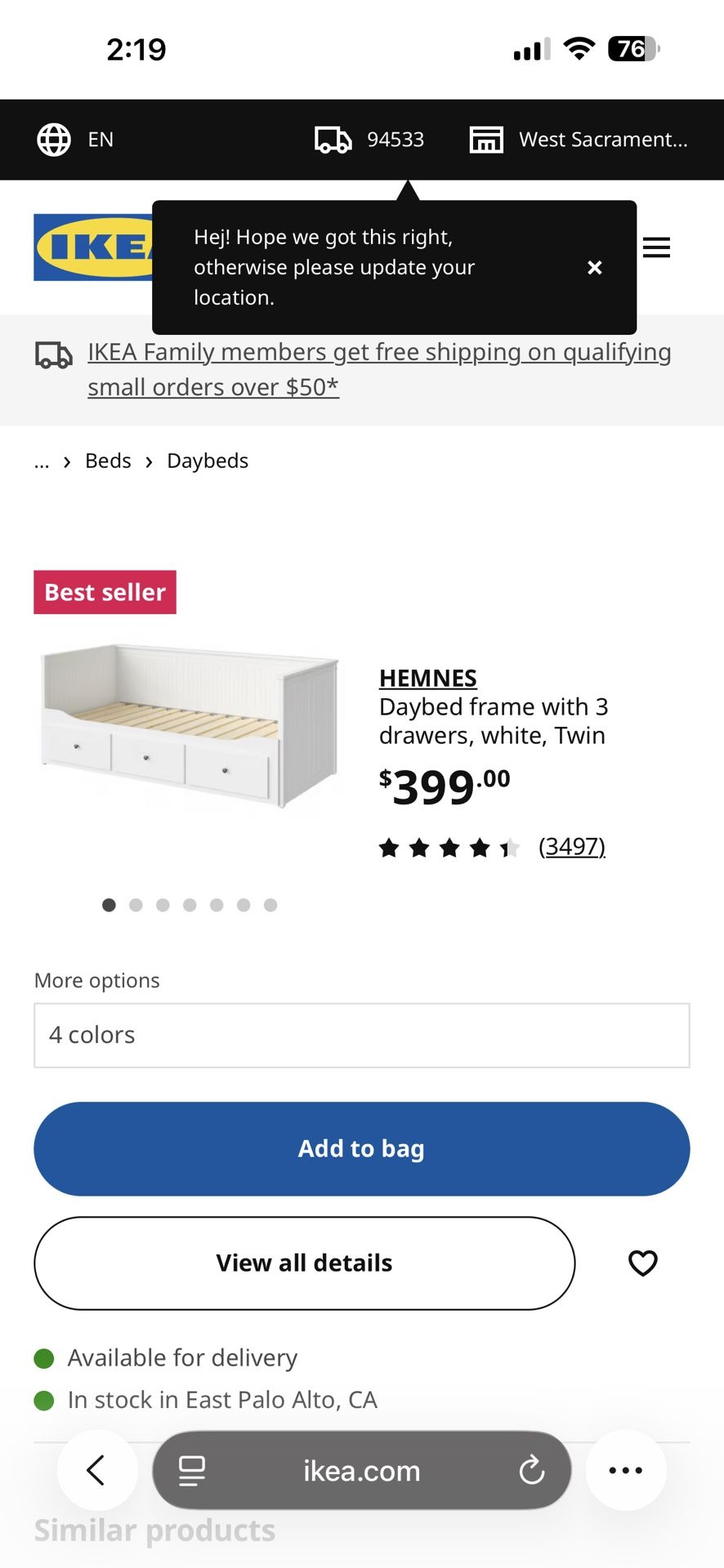Select the West Sacramento store
The height and width of the screenshot is (1568, 724).
pos(579,140)
